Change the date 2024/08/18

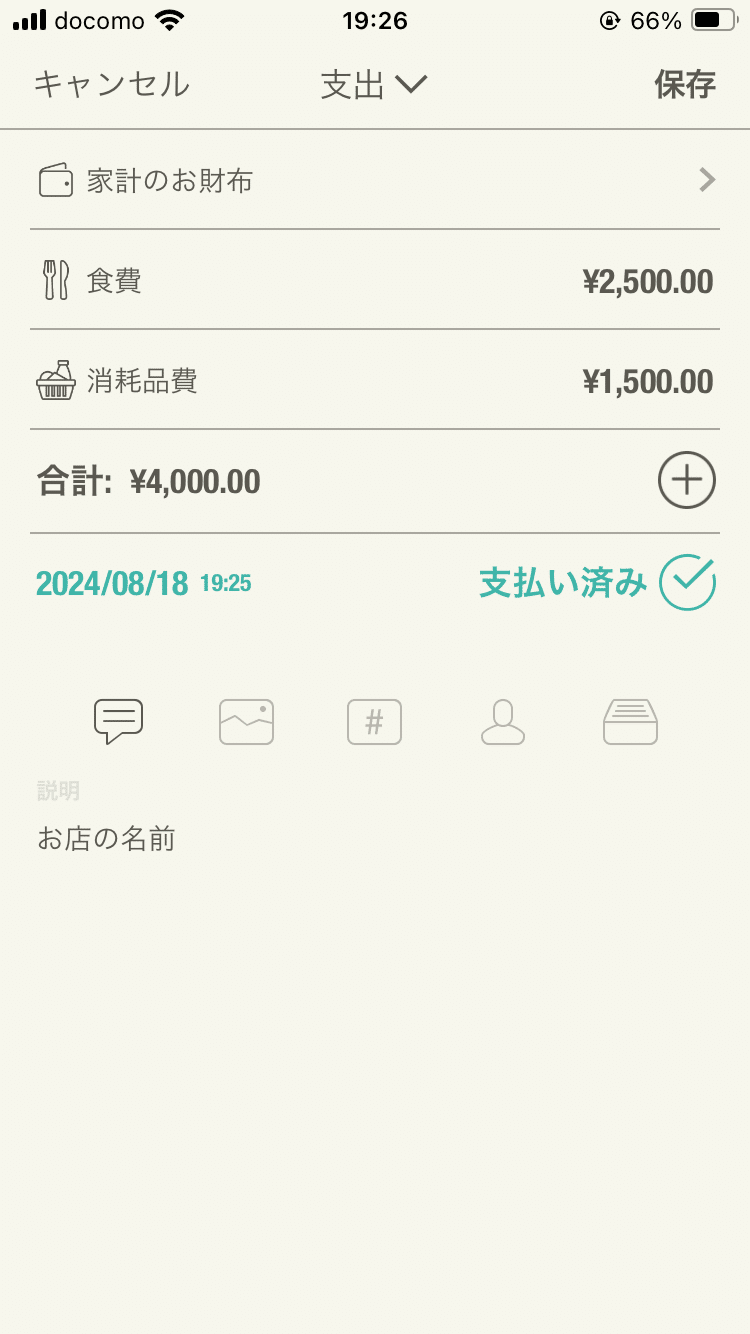pos(112,583)
